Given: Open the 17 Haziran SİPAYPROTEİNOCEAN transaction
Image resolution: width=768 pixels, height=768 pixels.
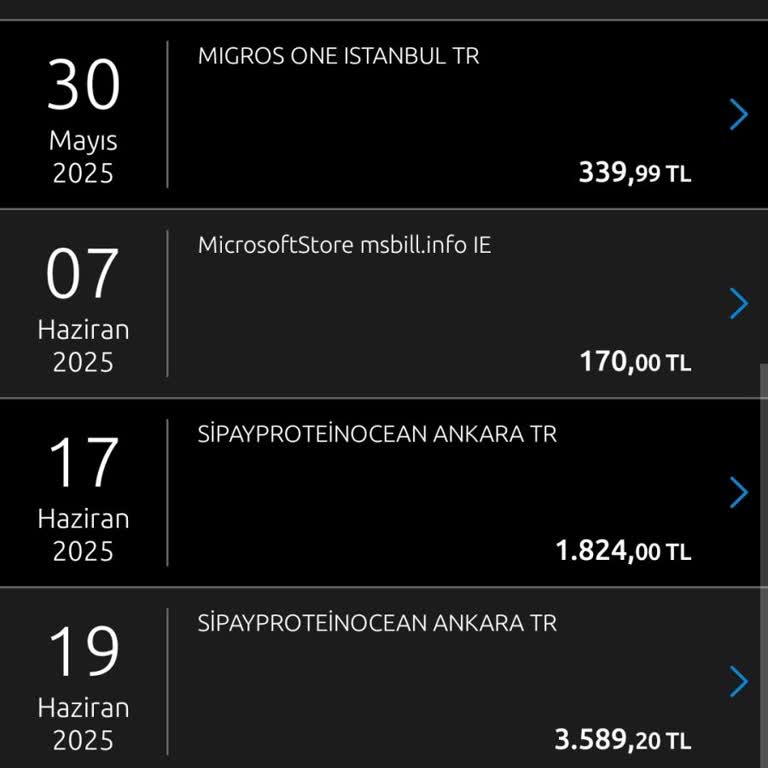Looking at the screenshot, I should [738, 492].
